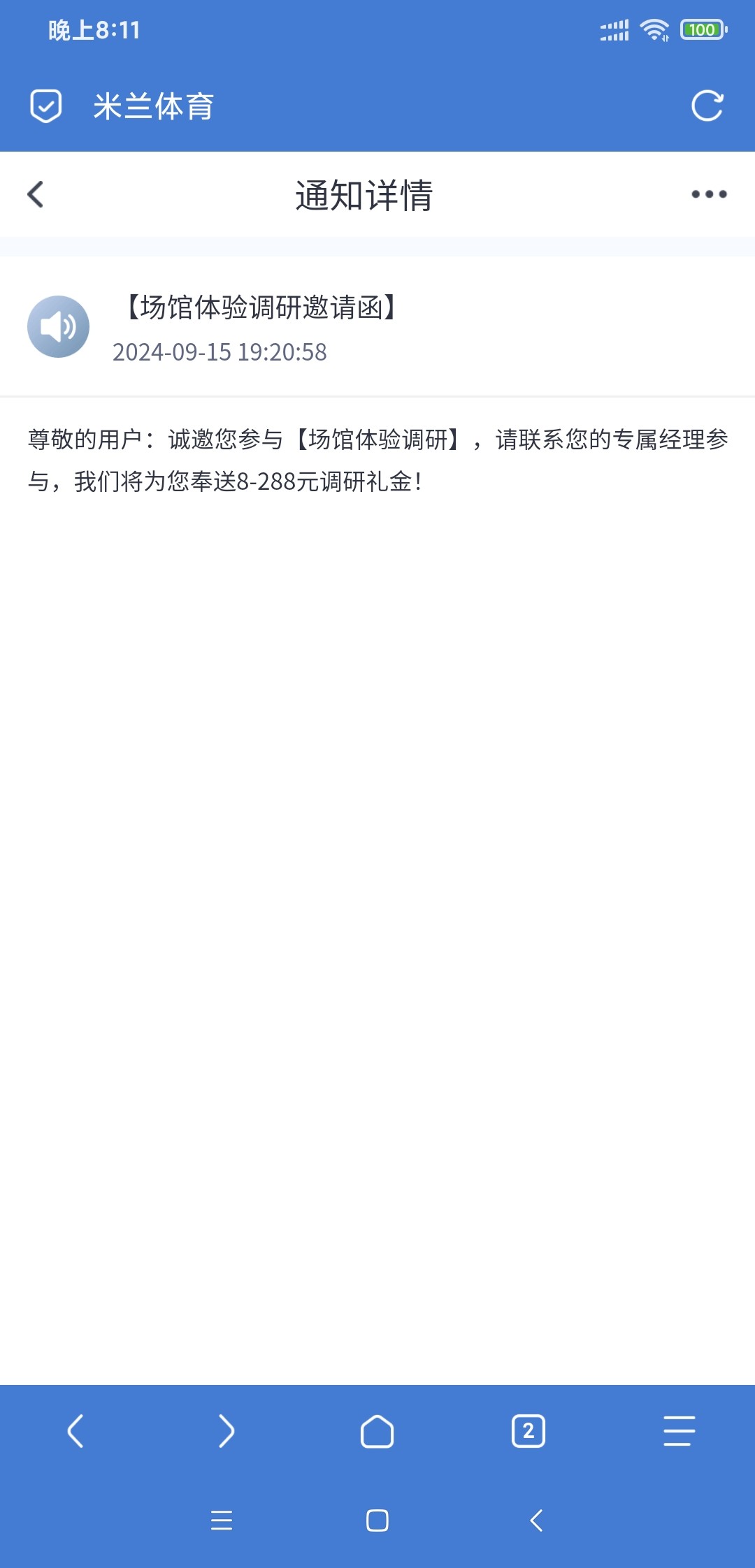Tap the battery indicator showing 100
Viewport: 755px width, 1568px height.
tap(703, 29)
